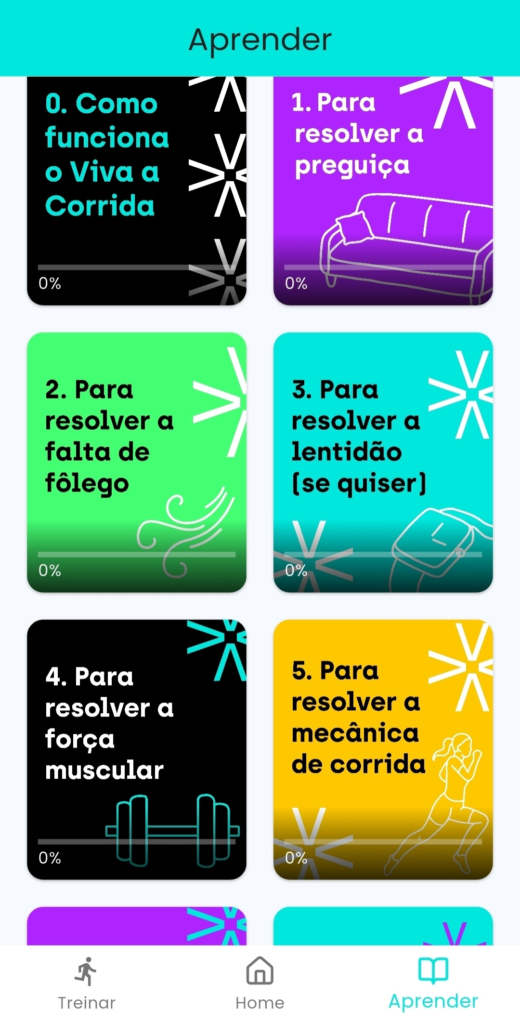Go to the Home tab
The width and height of the screenshot is (520, 1024).
tap(260, 984)
